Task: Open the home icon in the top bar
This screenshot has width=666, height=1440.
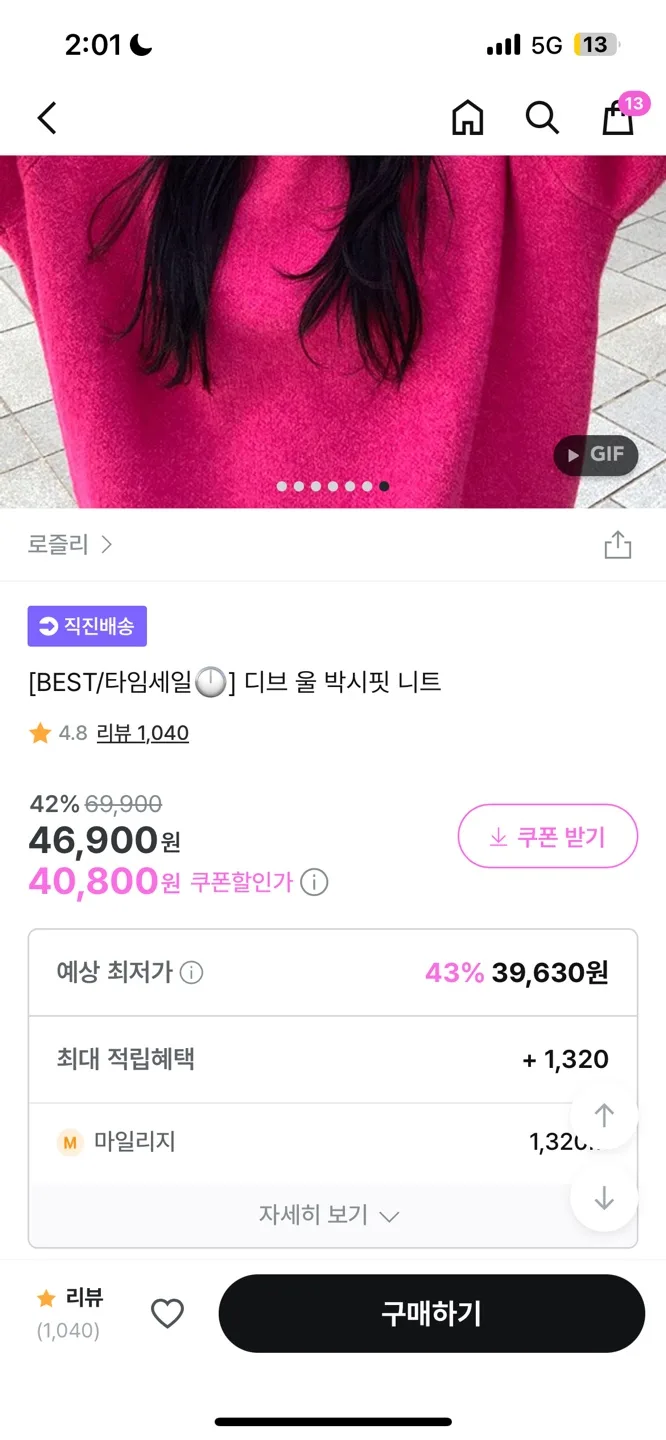Action: coord(467,118)
